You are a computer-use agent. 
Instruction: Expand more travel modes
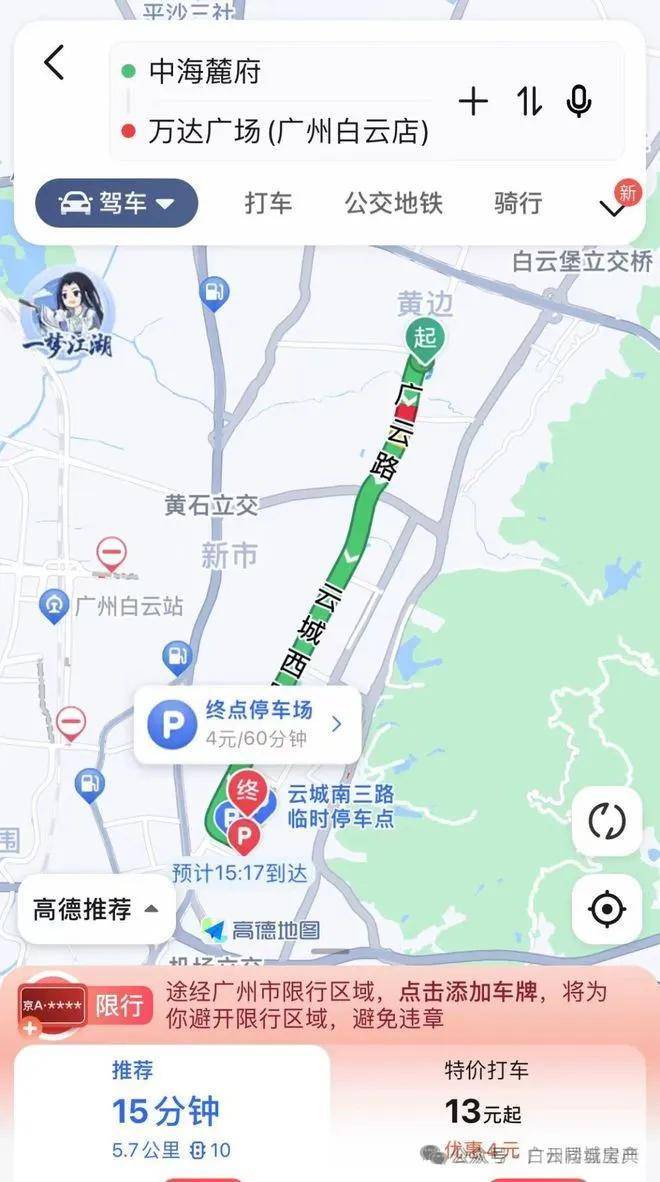click(x=611, y=207)
